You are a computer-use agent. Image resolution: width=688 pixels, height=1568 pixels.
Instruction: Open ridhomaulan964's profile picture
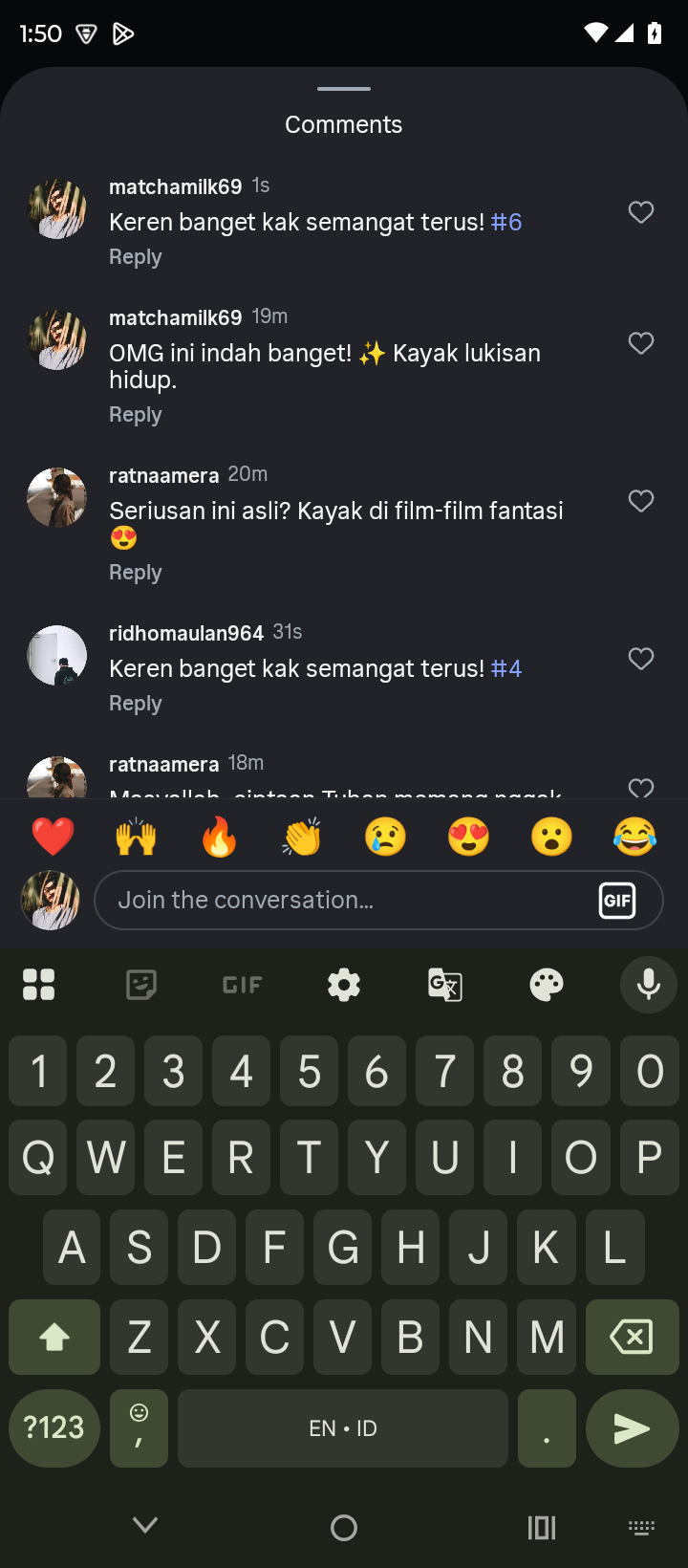56,656
